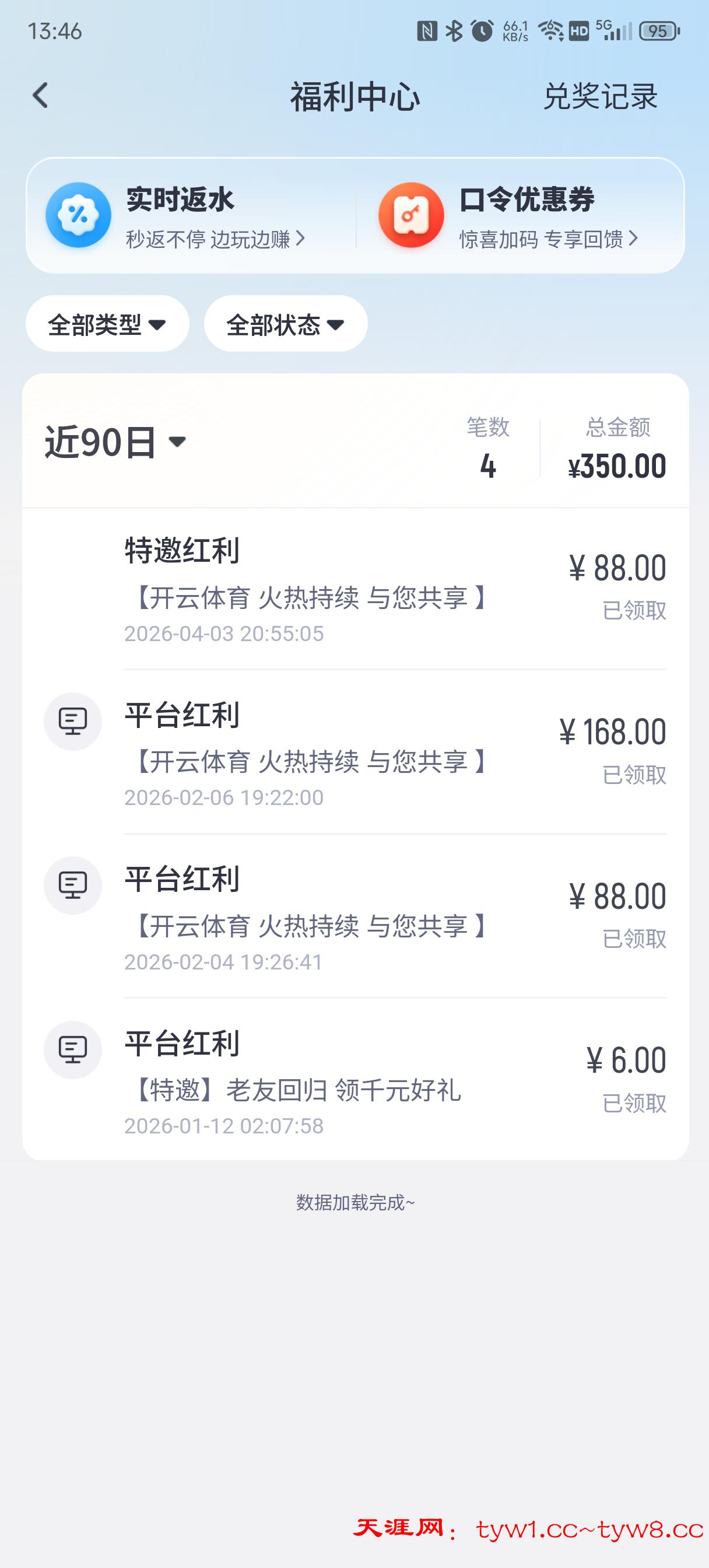Change the 近90日 date range
This screenshot has width=709, height=1568.
(115, 442)
